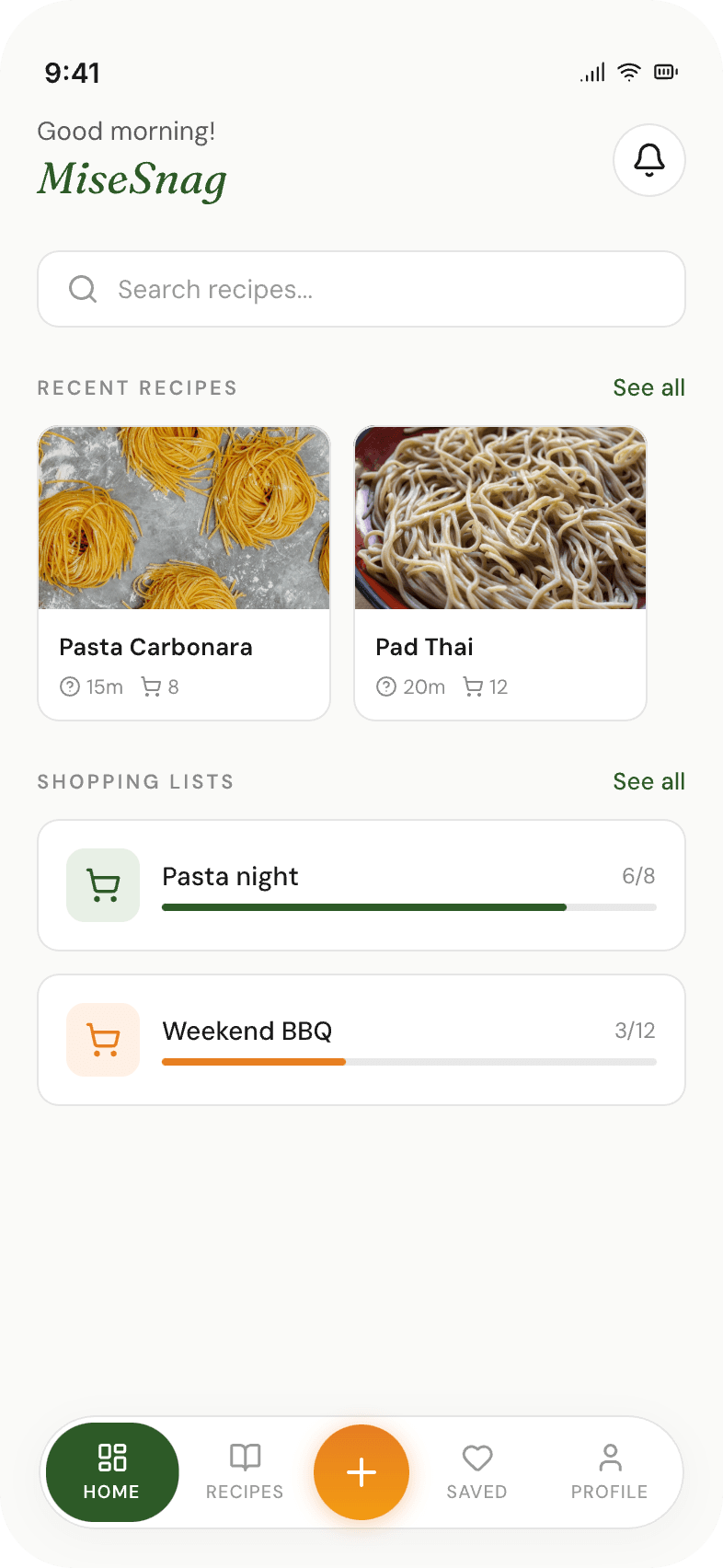Click the orange cart icon for Weekend BBQ
This screenshot has width=723, height=1568.
(102, 1040)
